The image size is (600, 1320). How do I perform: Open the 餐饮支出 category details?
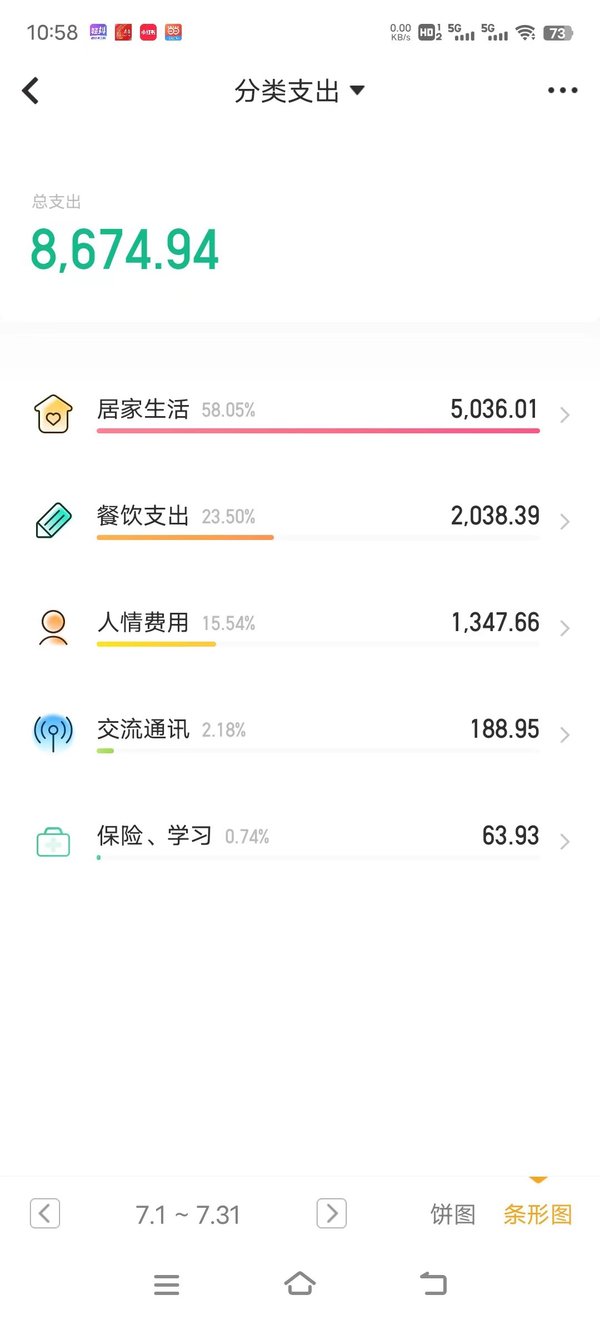(x=300, y=520)
